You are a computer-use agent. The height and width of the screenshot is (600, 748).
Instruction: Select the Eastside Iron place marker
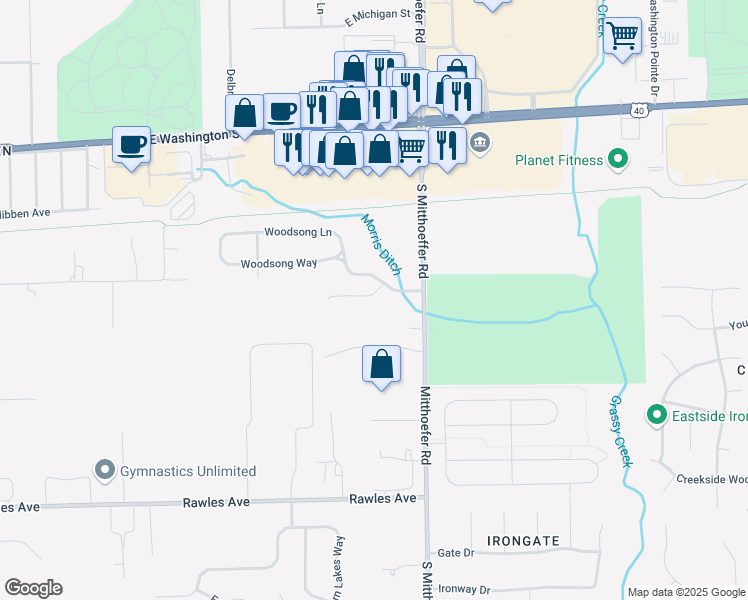pos(657,414)
